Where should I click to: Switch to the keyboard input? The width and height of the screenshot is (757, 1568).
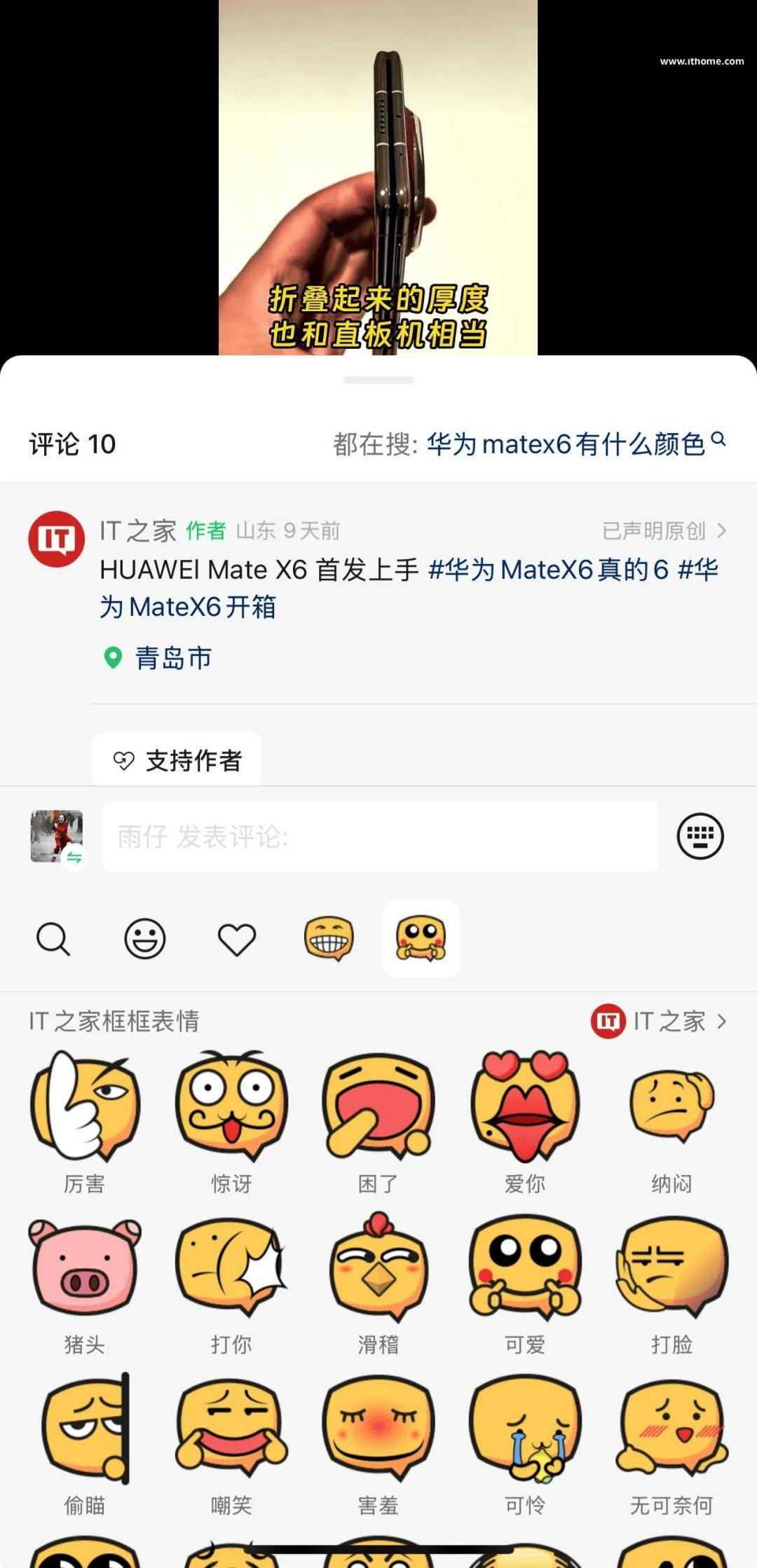coord(700,836)
